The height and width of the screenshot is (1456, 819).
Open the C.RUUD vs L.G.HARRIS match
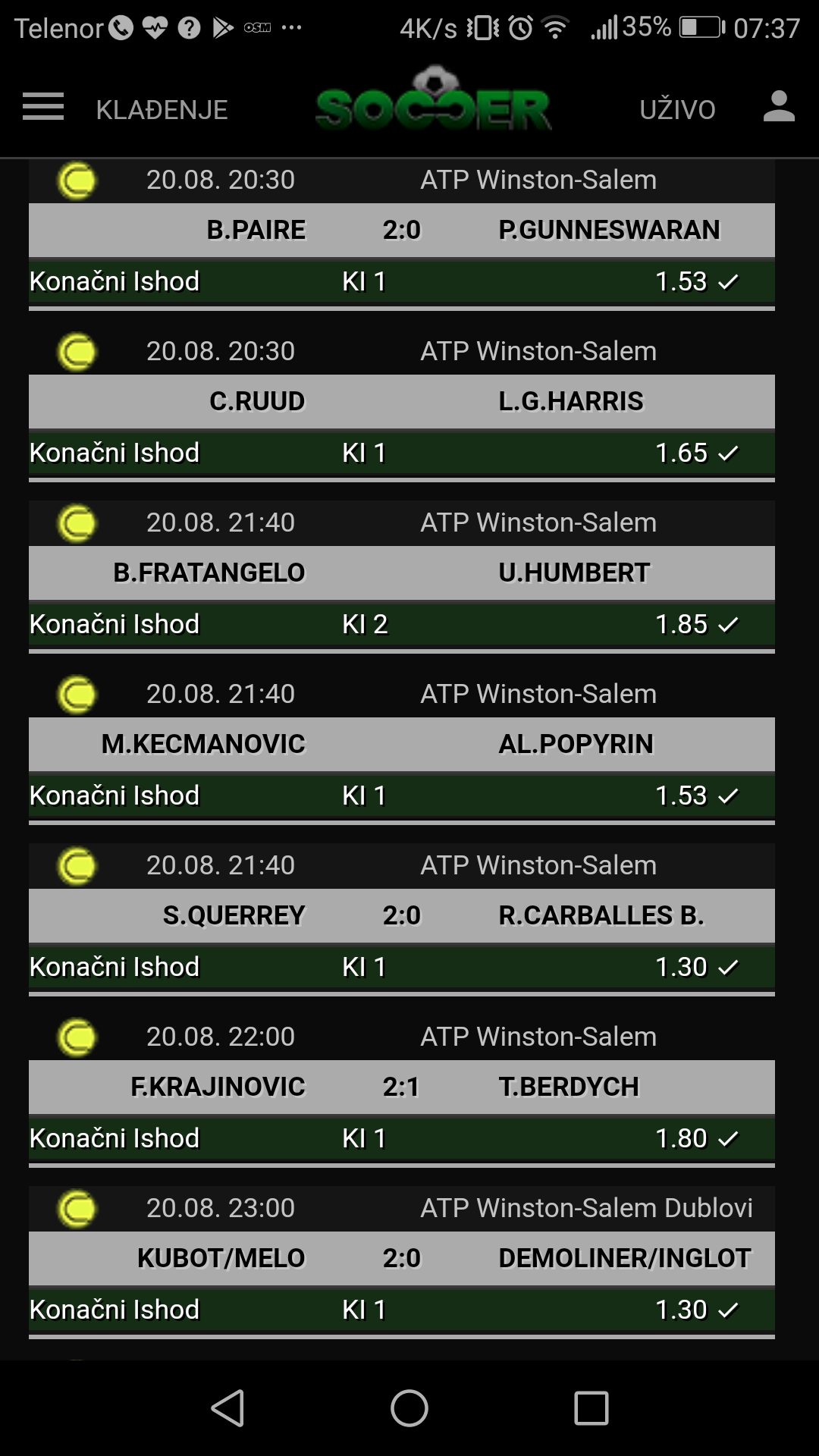(402, 401)
